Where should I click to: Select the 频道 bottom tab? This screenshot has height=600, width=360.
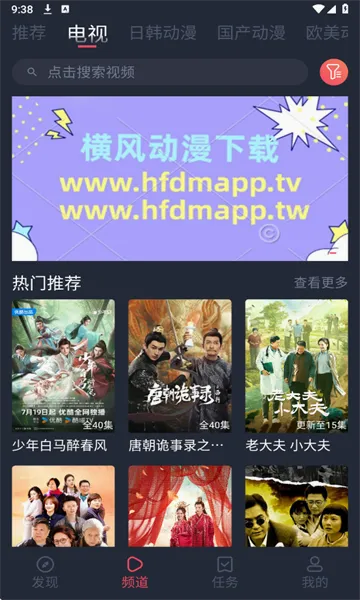tap(135, 572)
